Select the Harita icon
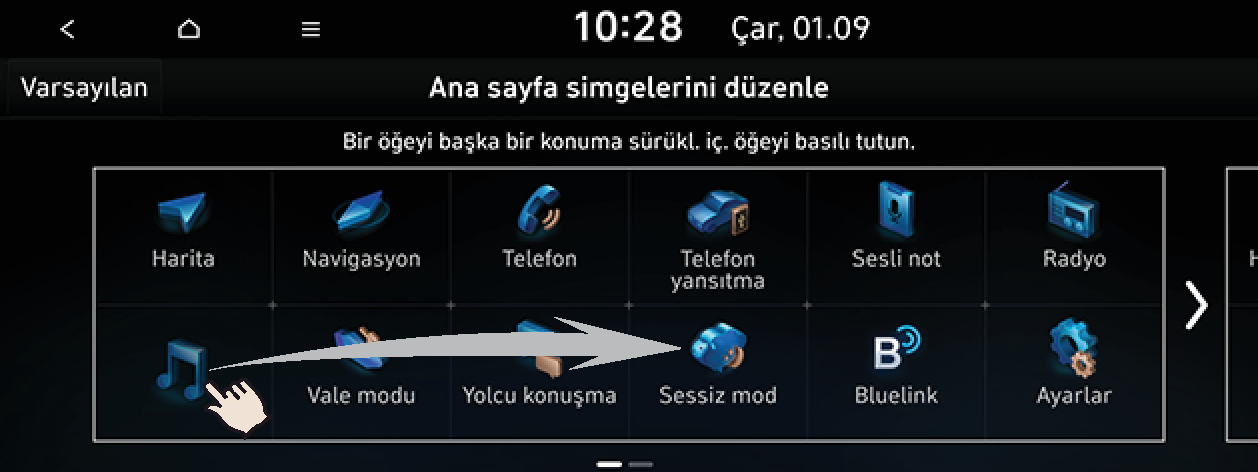Viewport: 1258px width, 472px height. click(x=183, y=232)
